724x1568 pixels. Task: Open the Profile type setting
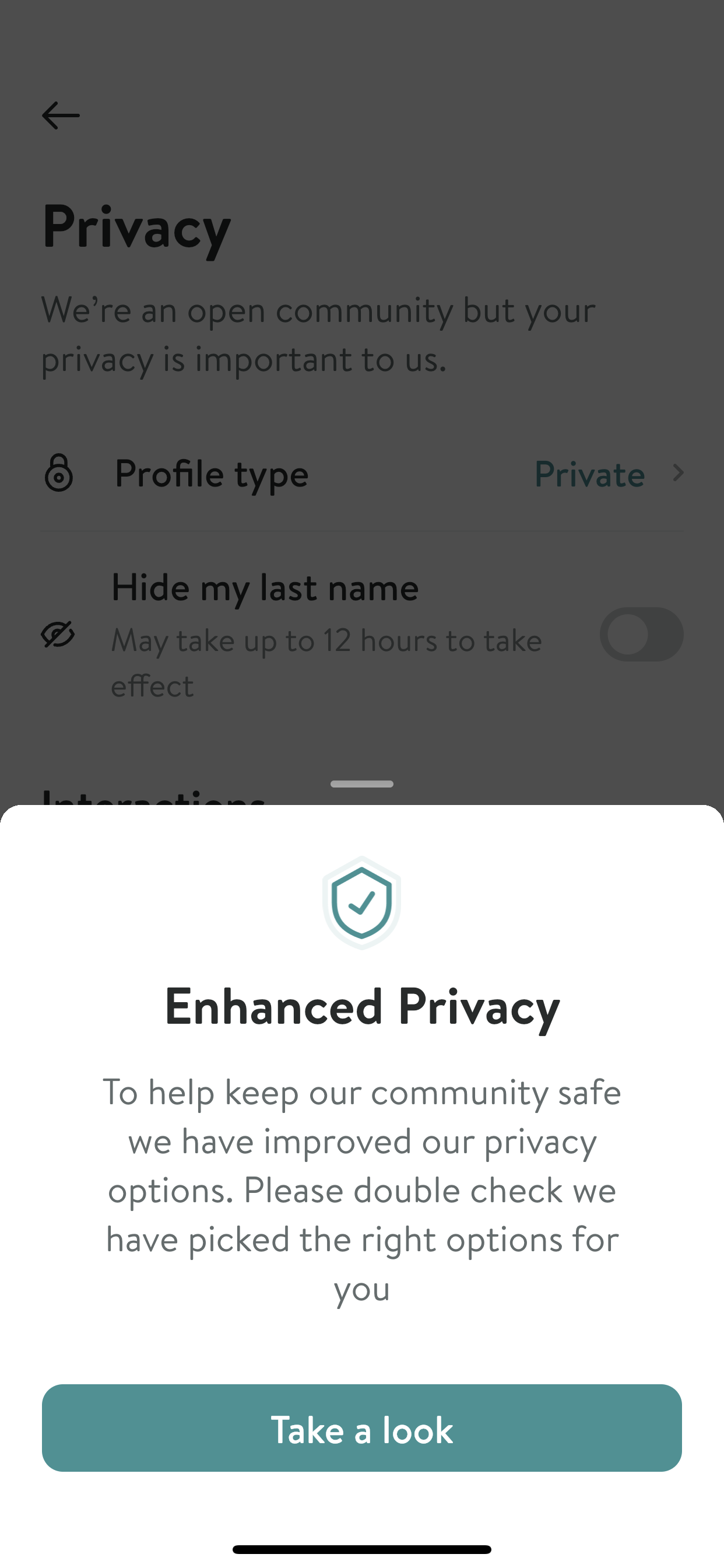[x=362, y=474]
